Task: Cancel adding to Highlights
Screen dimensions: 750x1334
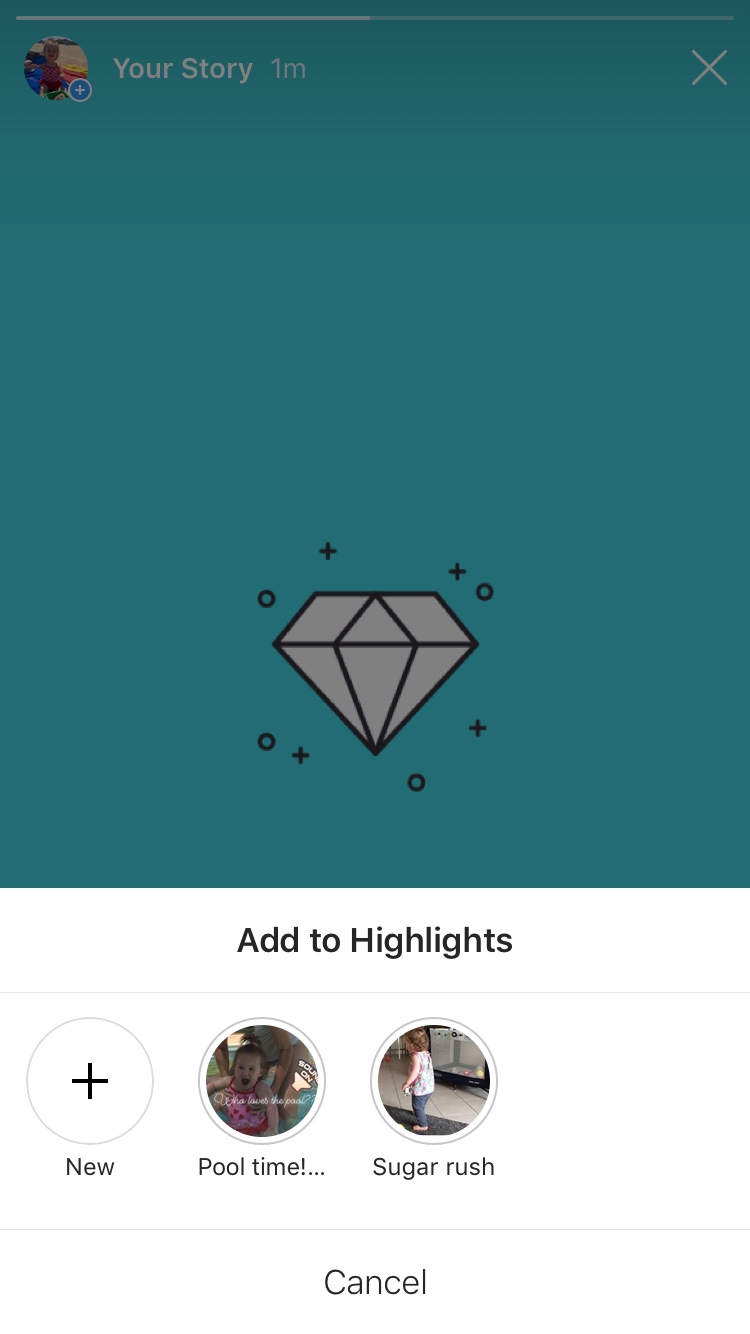Action: click(375, 1282)
